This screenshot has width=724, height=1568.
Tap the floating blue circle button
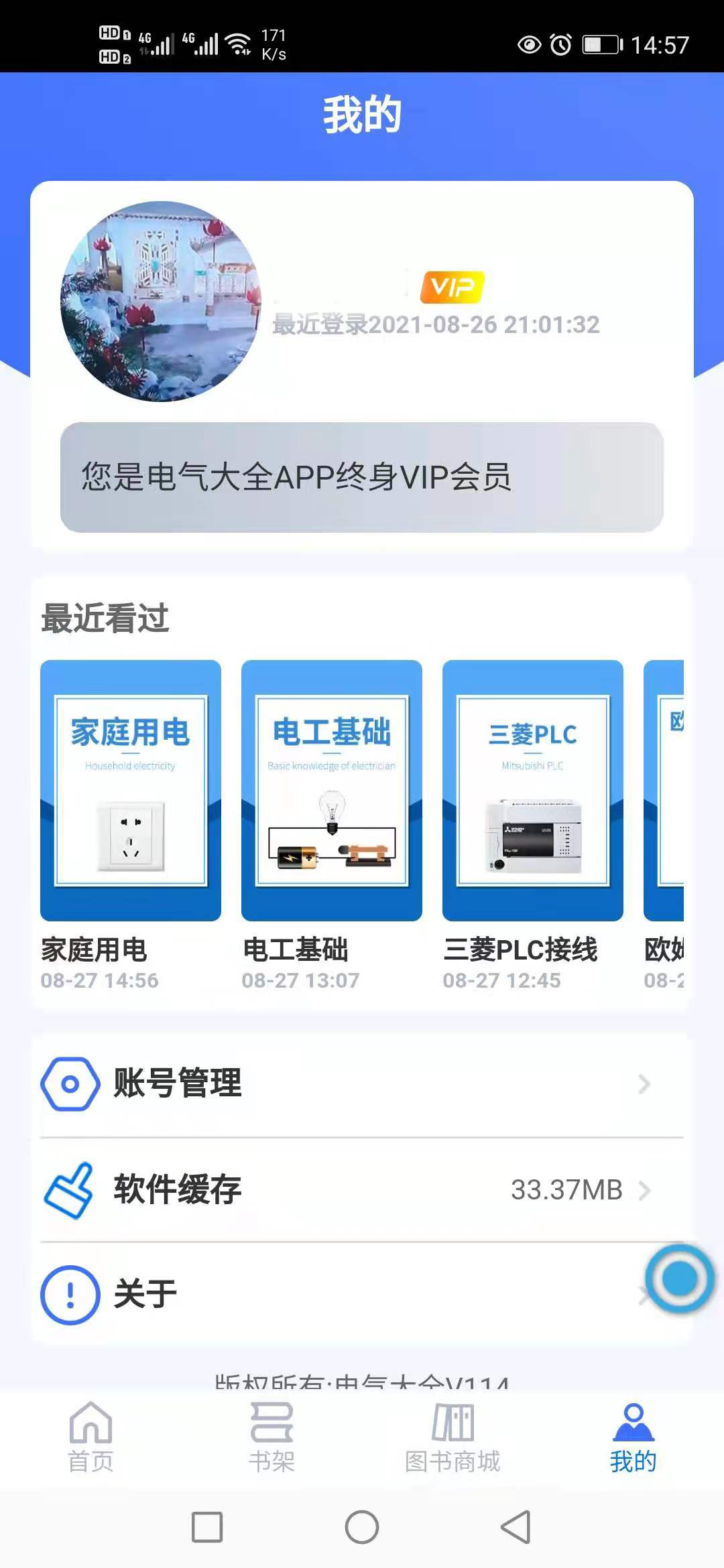click(x=679, y=1279)
